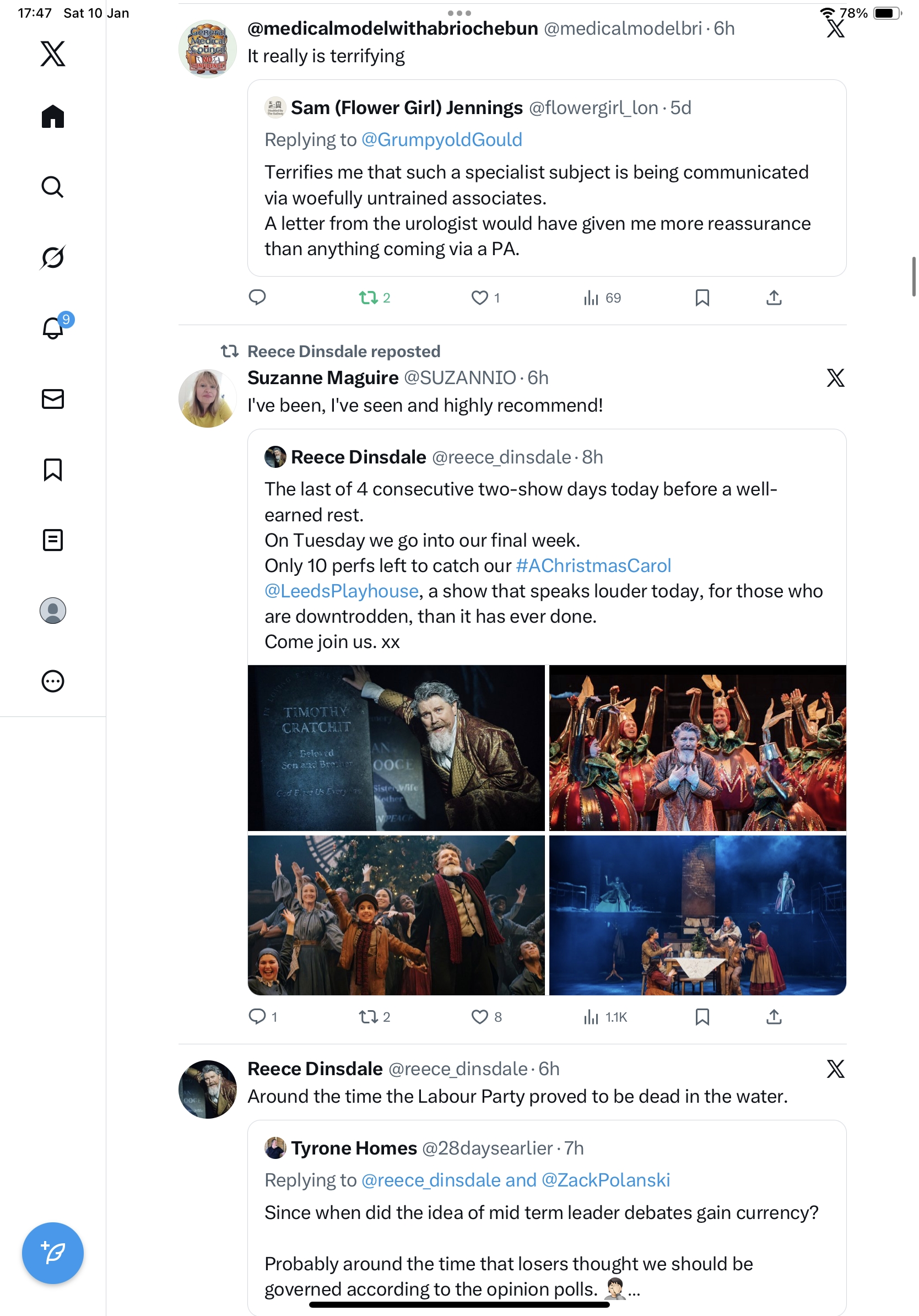Reply to Suzanne Maguire's post
Viewport: 919px width, 1316px height.
coord(257,1016)
